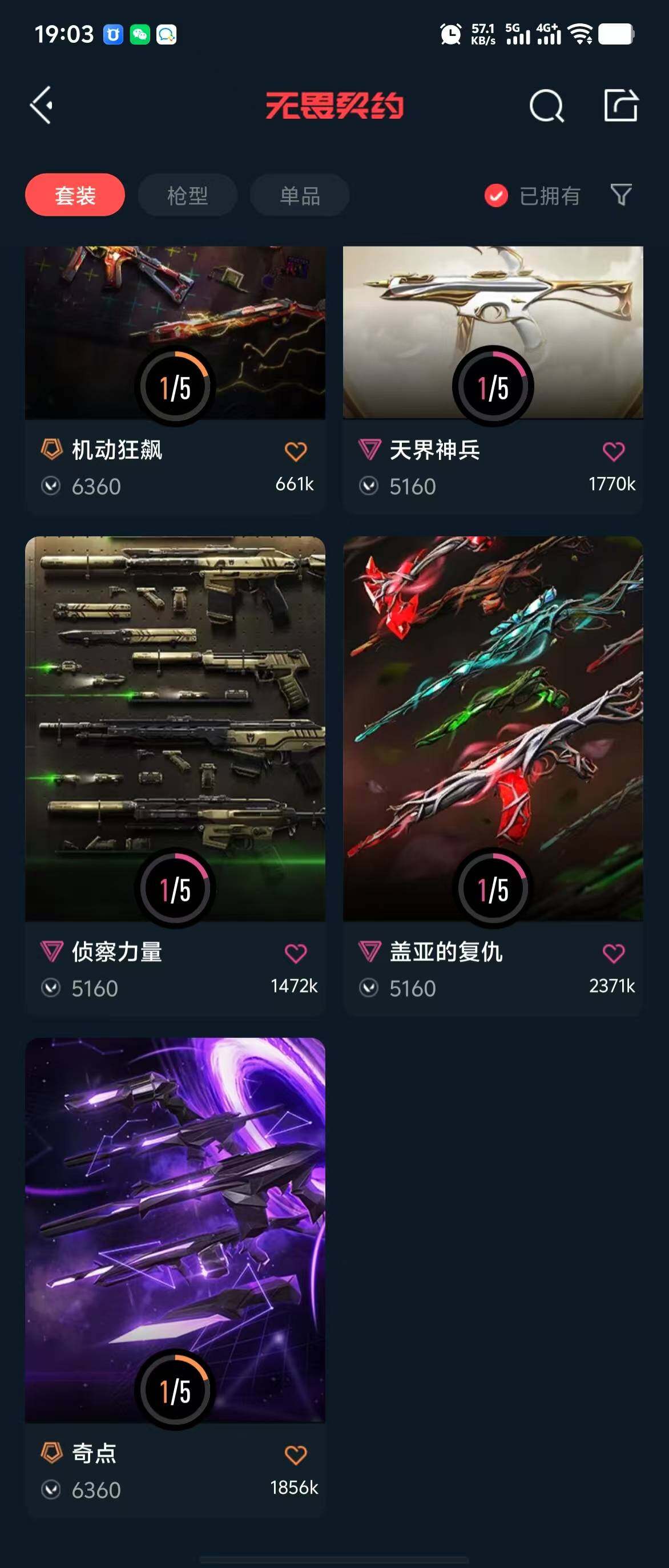Like the 天界神兵 bundle with the heart
669x1568 pixels.
(614, 451)
